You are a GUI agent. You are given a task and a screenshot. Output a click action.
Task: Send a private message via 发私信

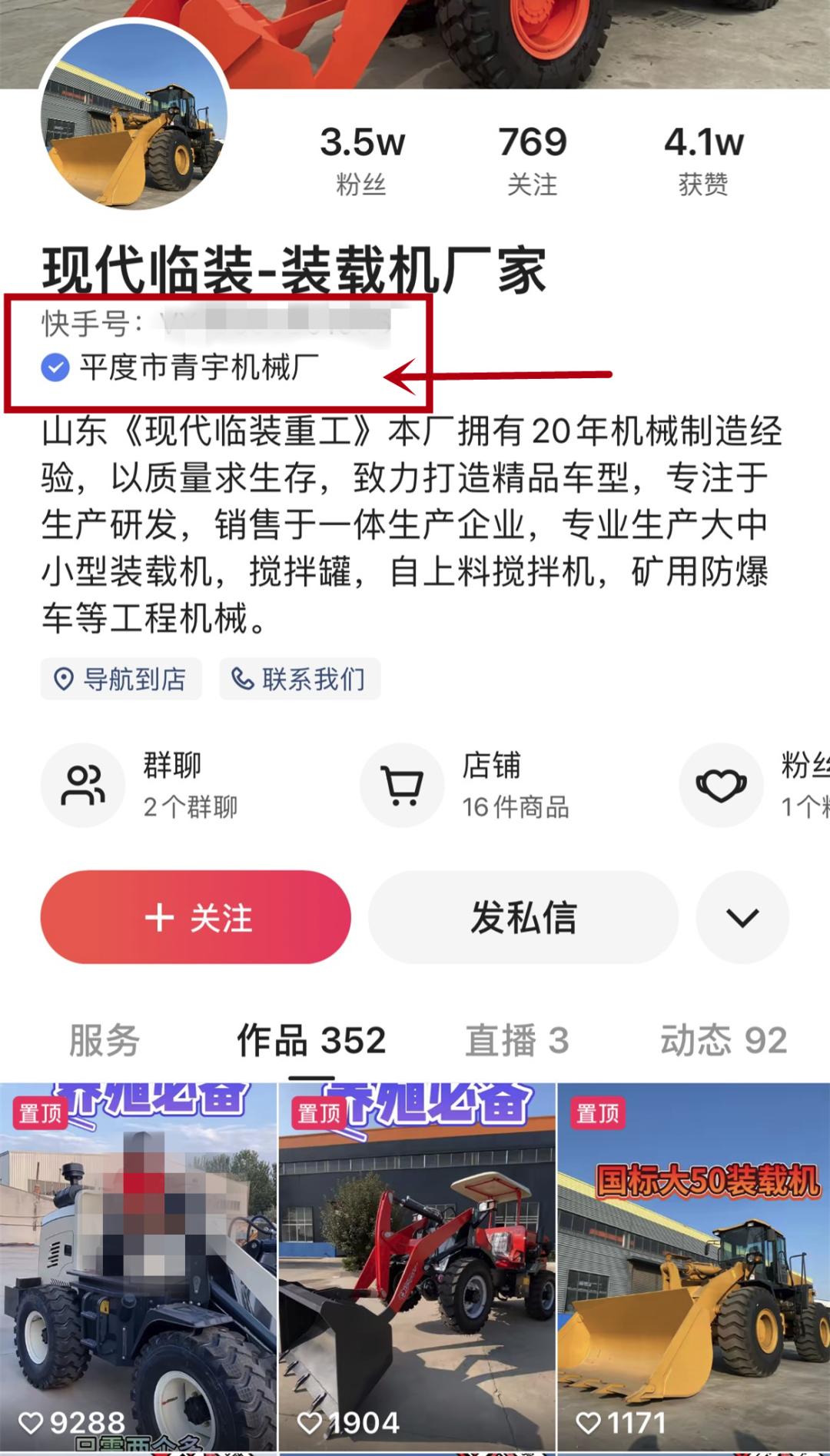click(523, 916)
